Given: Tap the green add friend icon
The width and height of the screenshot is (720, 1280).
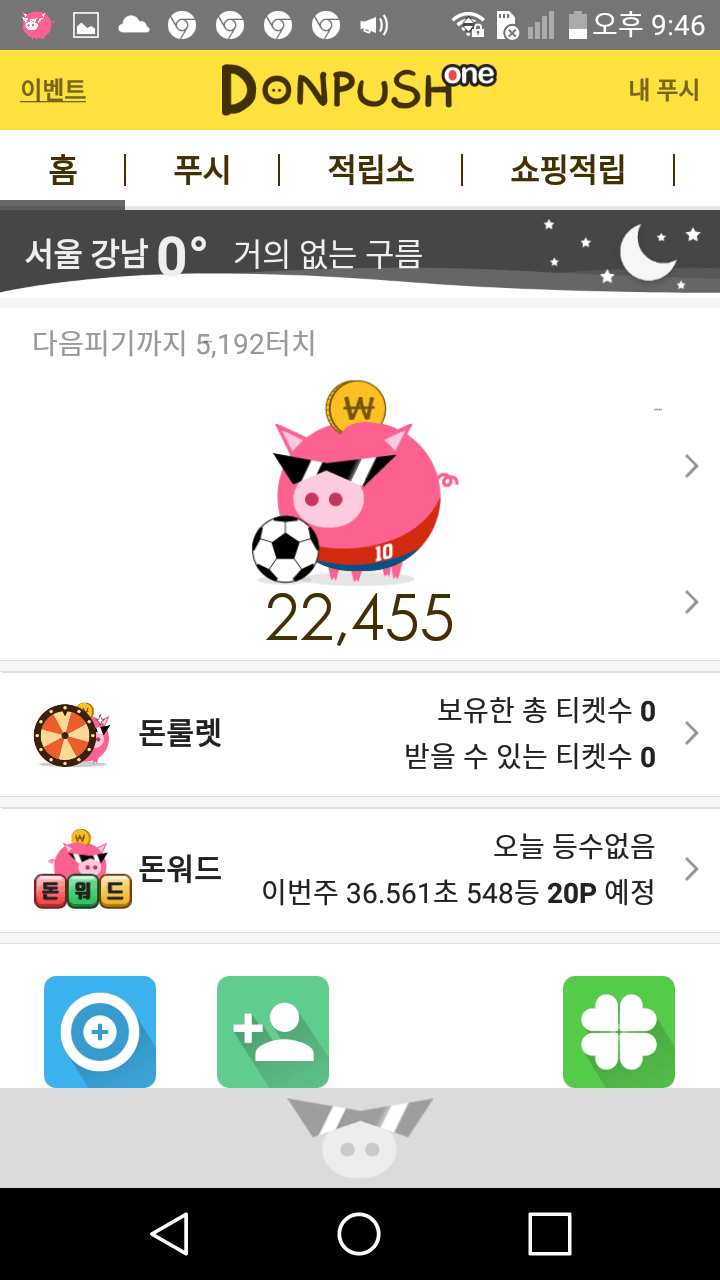Looking at the screenshot, I should pyautogui.click(x=273, y=1031).
